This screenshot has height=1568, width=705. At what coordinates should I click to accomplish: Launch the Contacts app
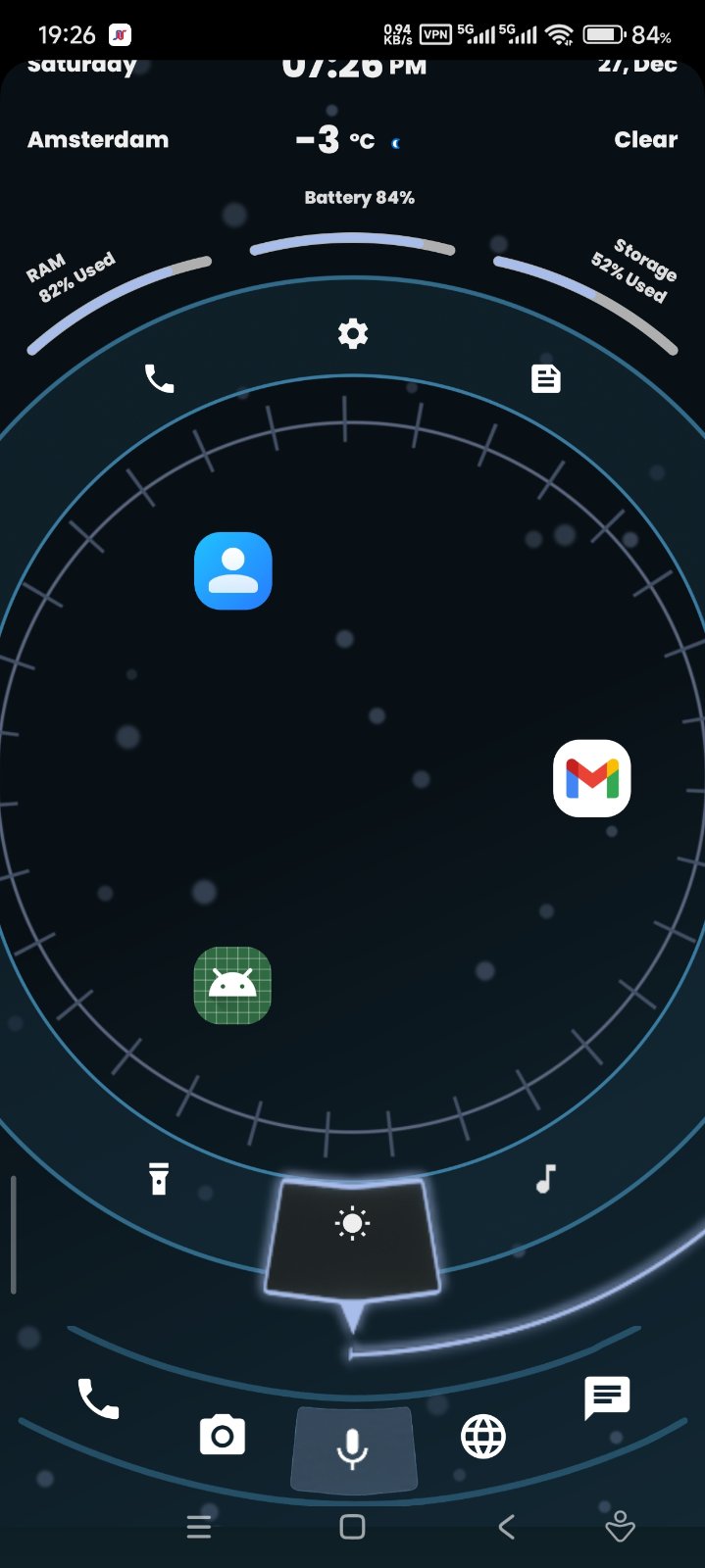point(233,571)
